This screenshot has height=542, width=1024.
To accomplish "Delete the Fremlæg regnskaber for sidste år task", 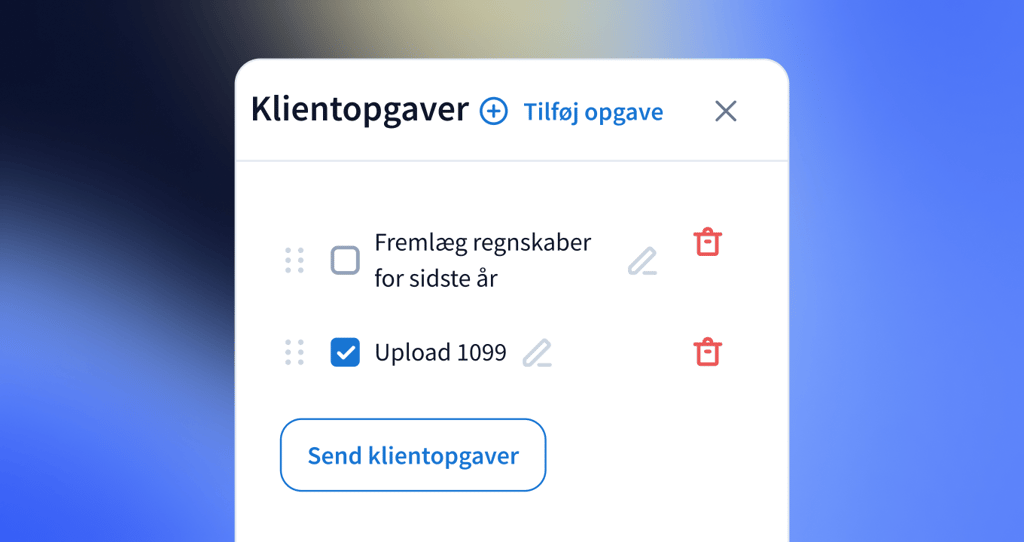I will pyautogui.click(x=708, y=242).
